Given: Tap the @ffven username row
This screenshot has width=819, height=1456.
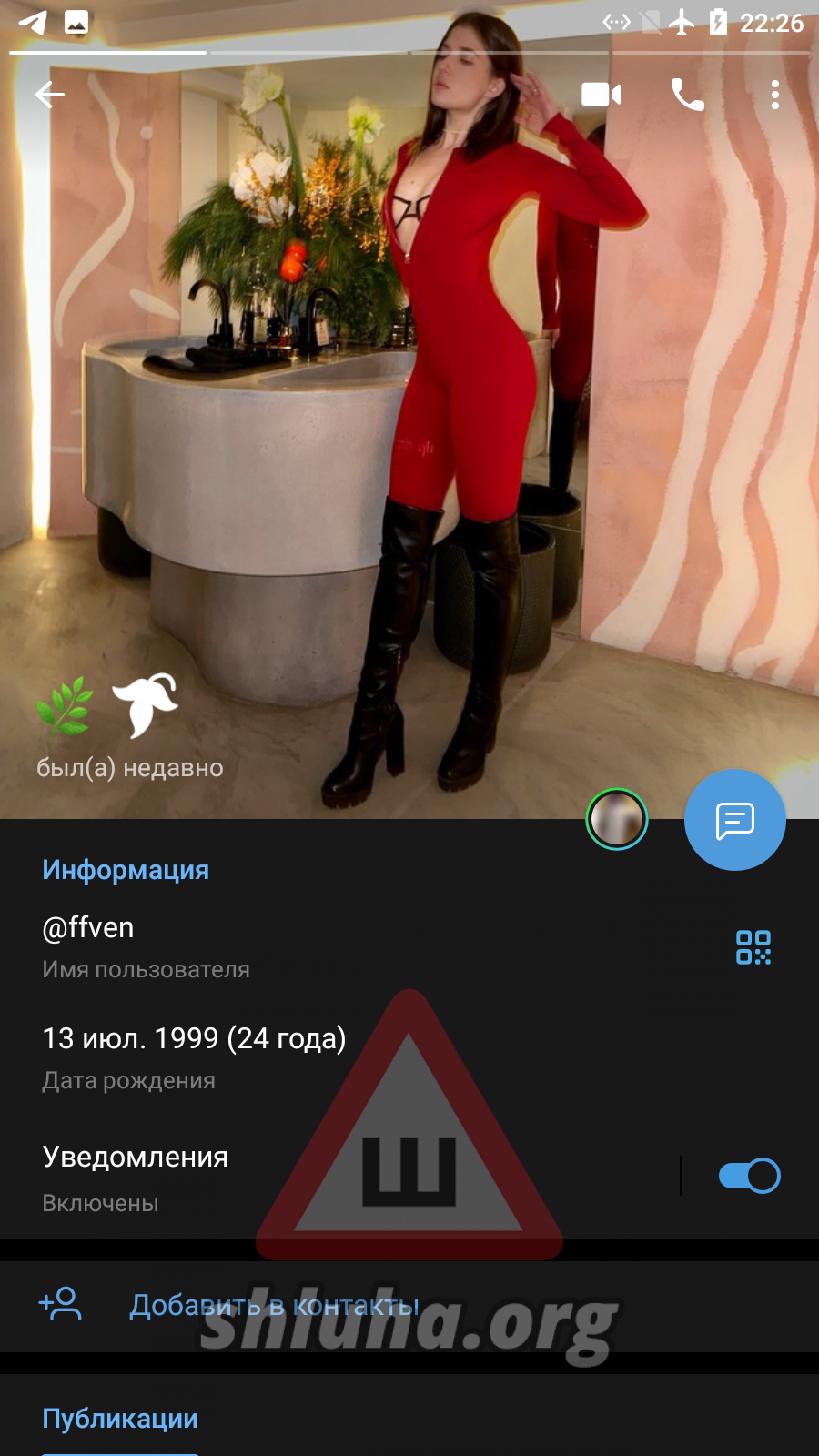Looking at the screenshot, I should [x=364, y=947].
